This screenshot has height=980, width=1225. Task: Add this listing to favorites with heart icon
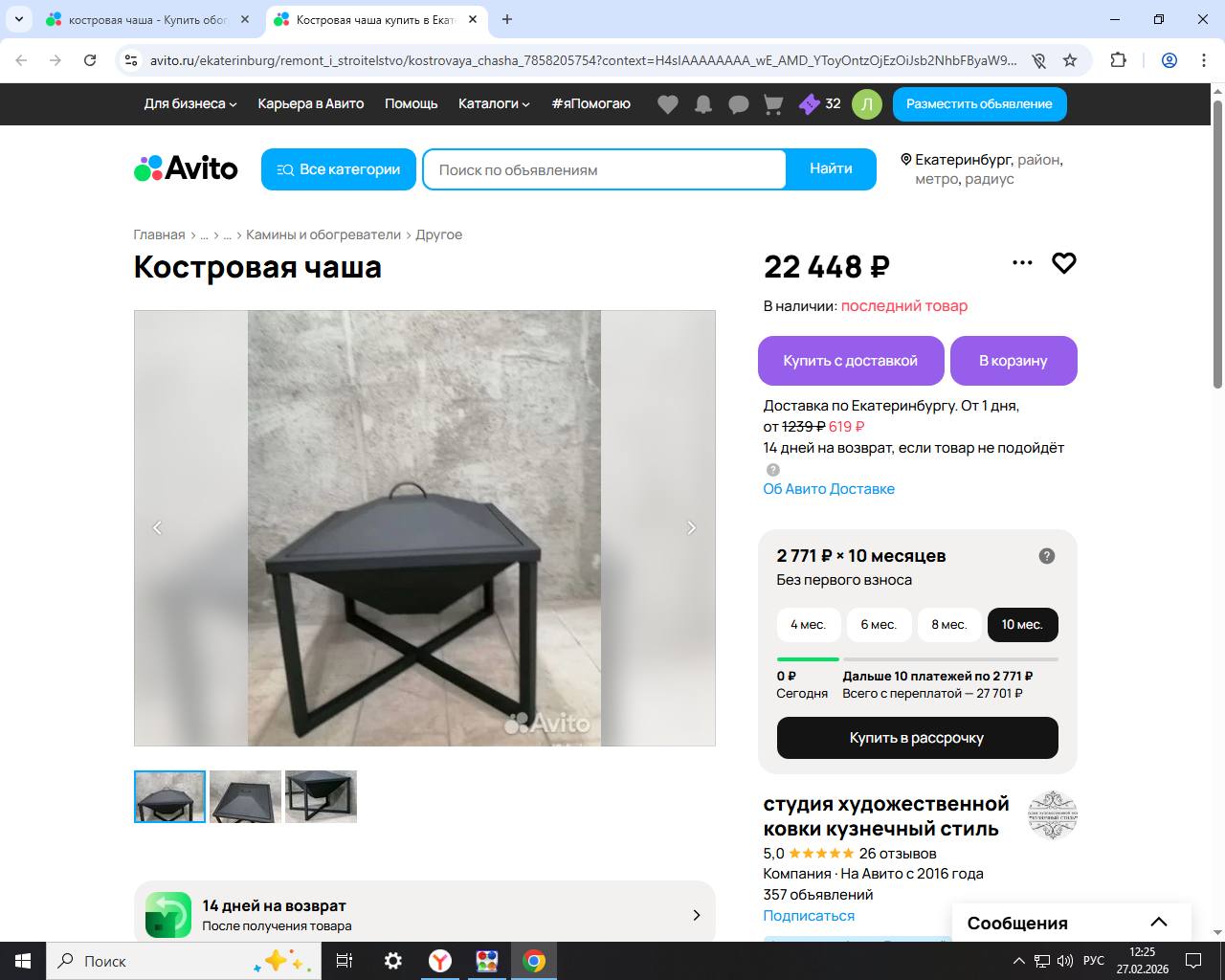(1063, 263)
